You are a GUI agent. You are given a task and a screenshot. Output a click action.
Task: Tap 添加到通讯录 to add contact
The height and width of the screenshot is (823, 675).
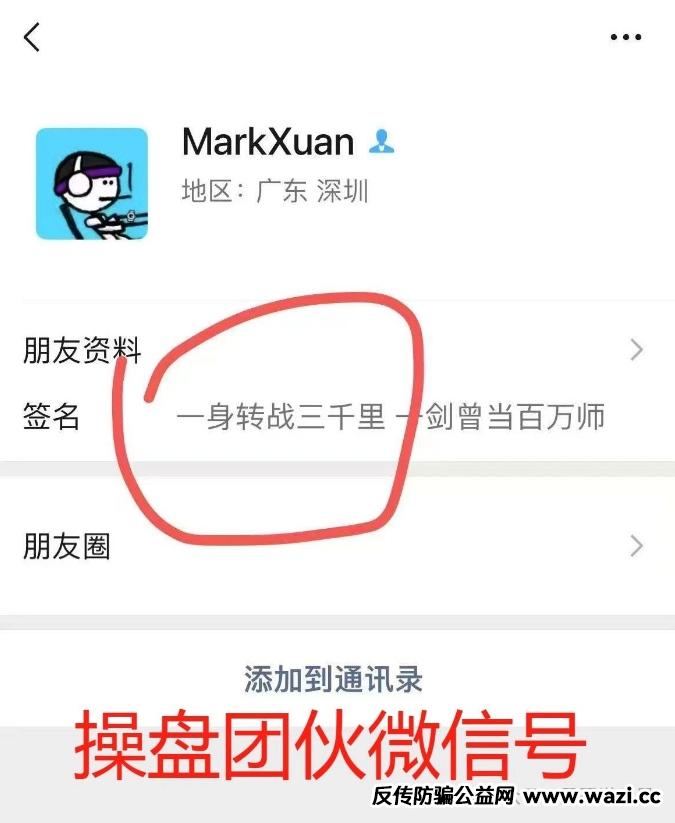[x=334, y=680]
